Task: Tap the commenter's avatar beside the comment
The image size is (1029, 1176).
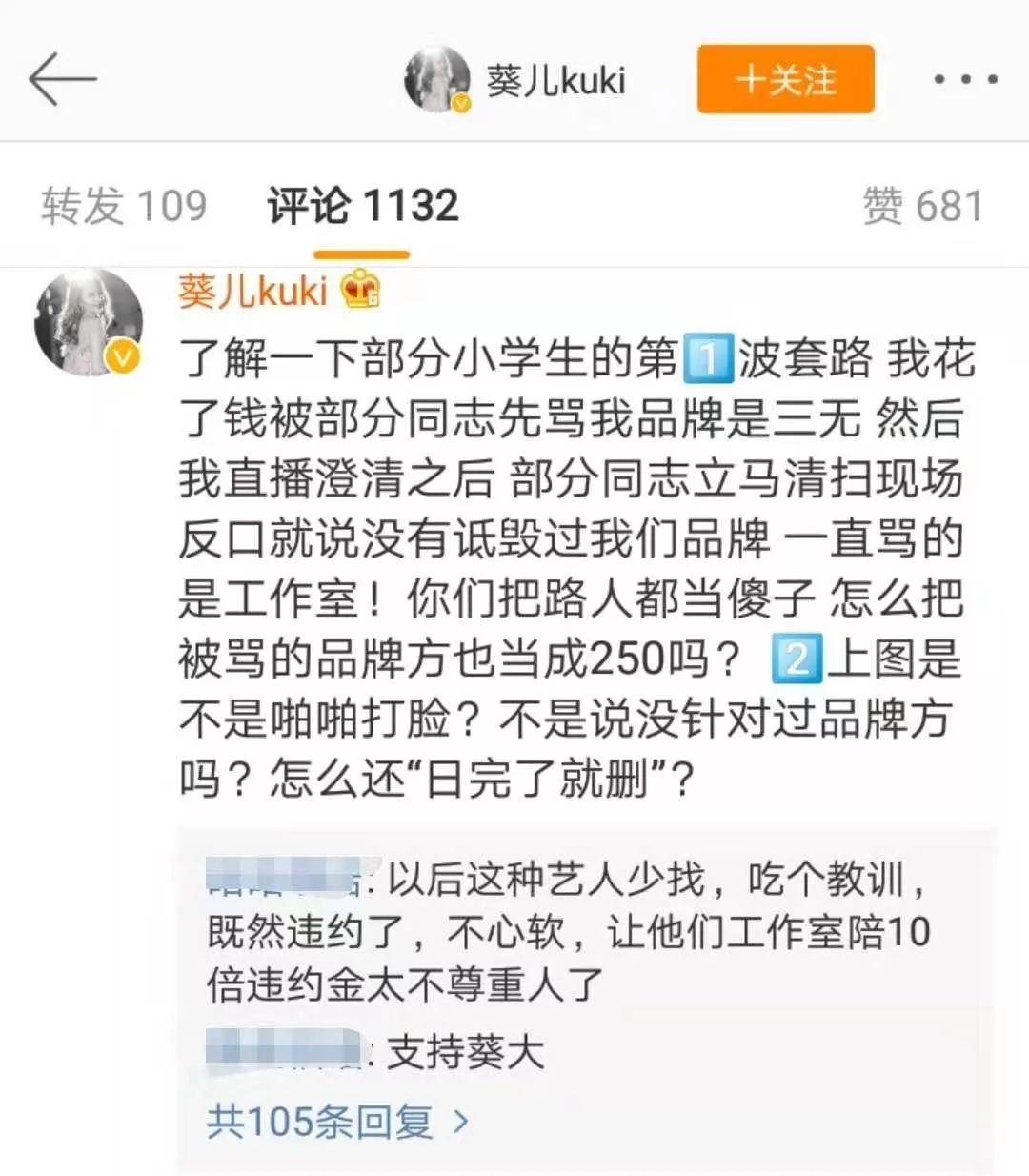Action: click(88, 323)
